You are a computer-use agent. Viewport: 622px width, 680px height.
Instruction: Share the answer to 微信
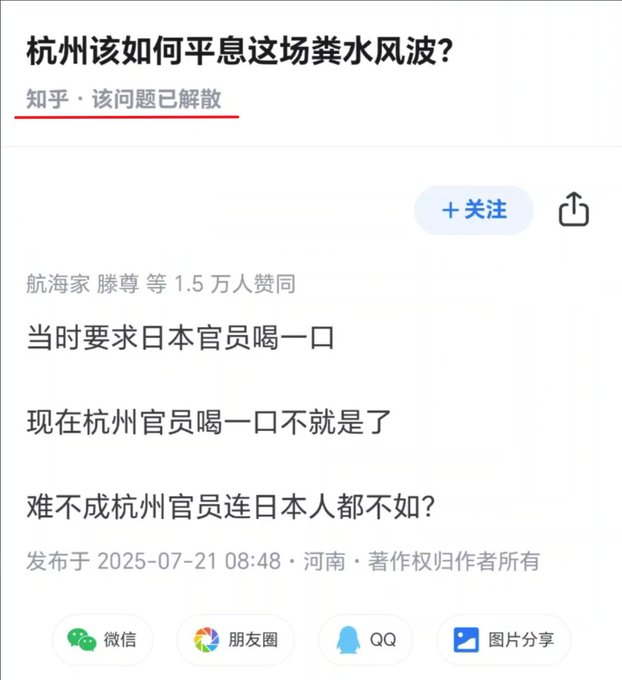tap(102, 640)
